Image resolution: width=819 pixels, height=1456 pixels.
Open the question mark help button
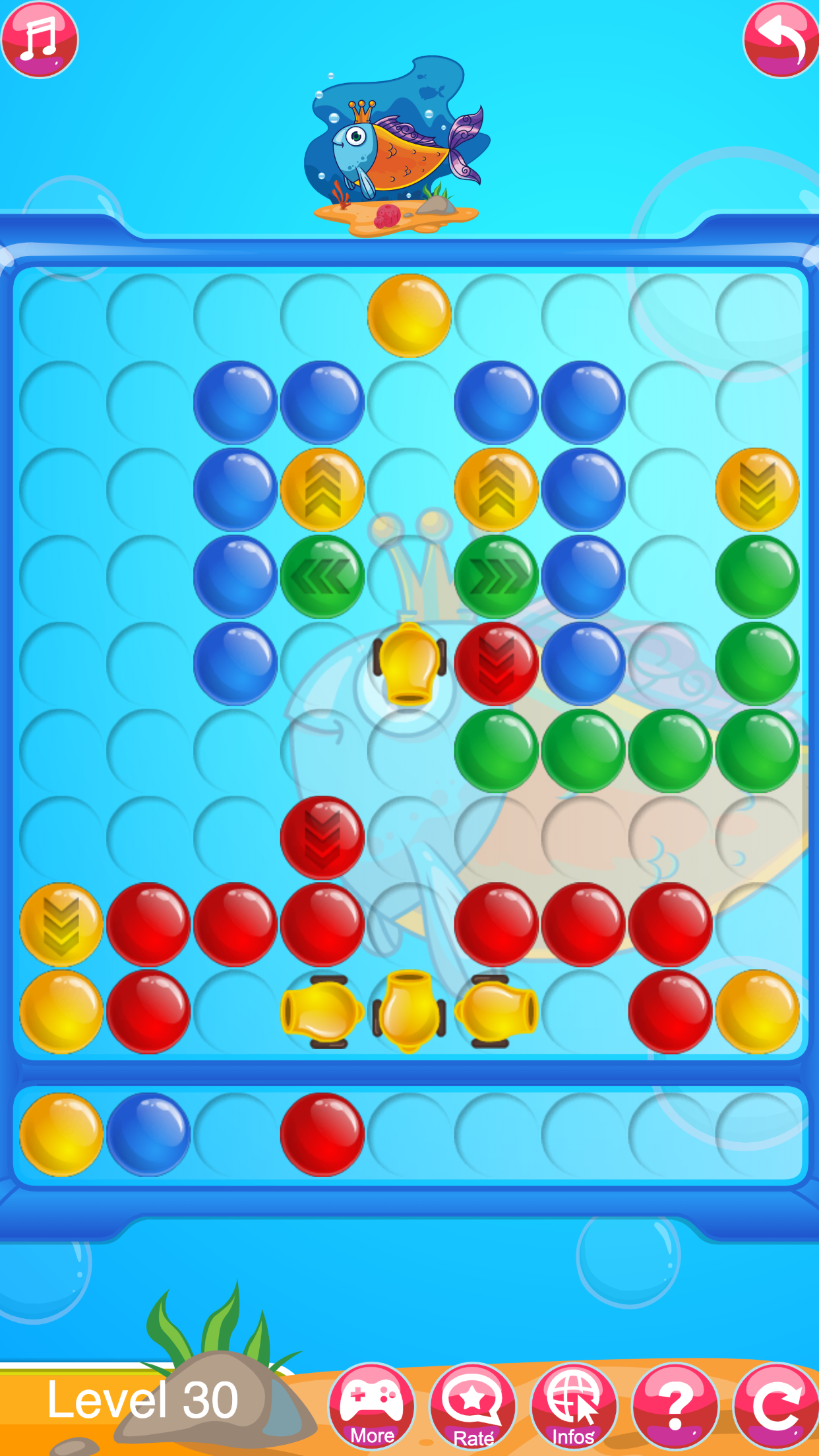point(675,1406)
